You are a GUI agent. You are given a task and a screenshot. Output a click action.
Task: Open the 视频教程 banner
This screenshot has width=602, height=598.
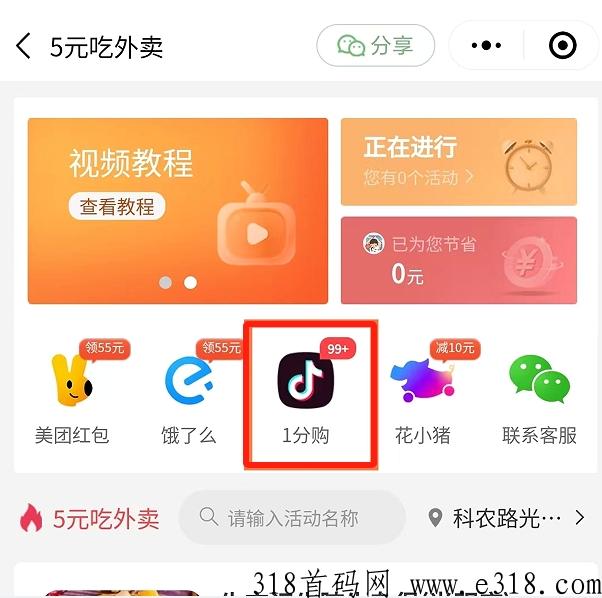coord(178,210)
